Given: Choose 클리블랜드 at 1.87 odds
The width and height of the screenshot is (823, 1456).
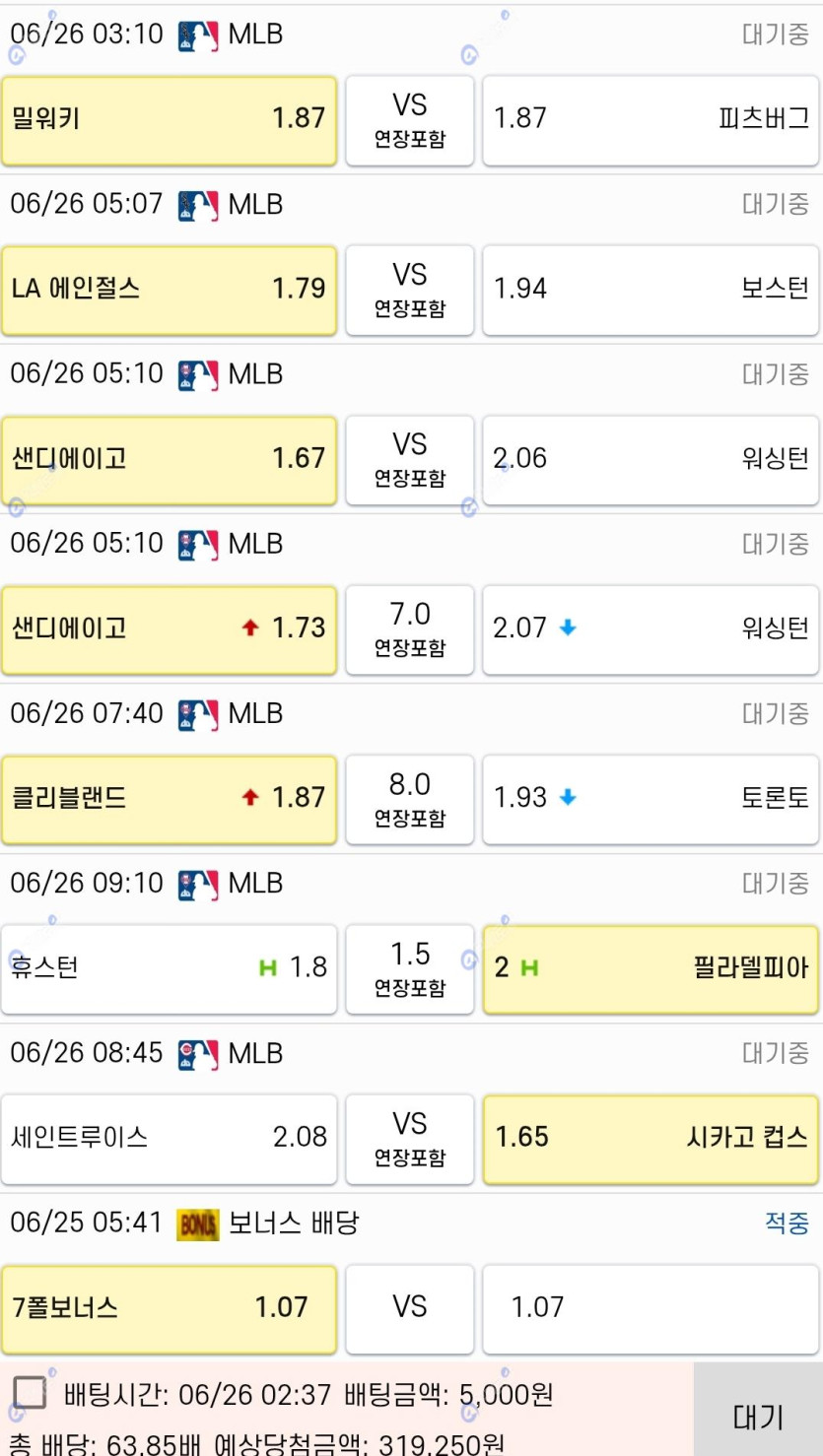Looking at the screenshot, I should pos(169,799).
